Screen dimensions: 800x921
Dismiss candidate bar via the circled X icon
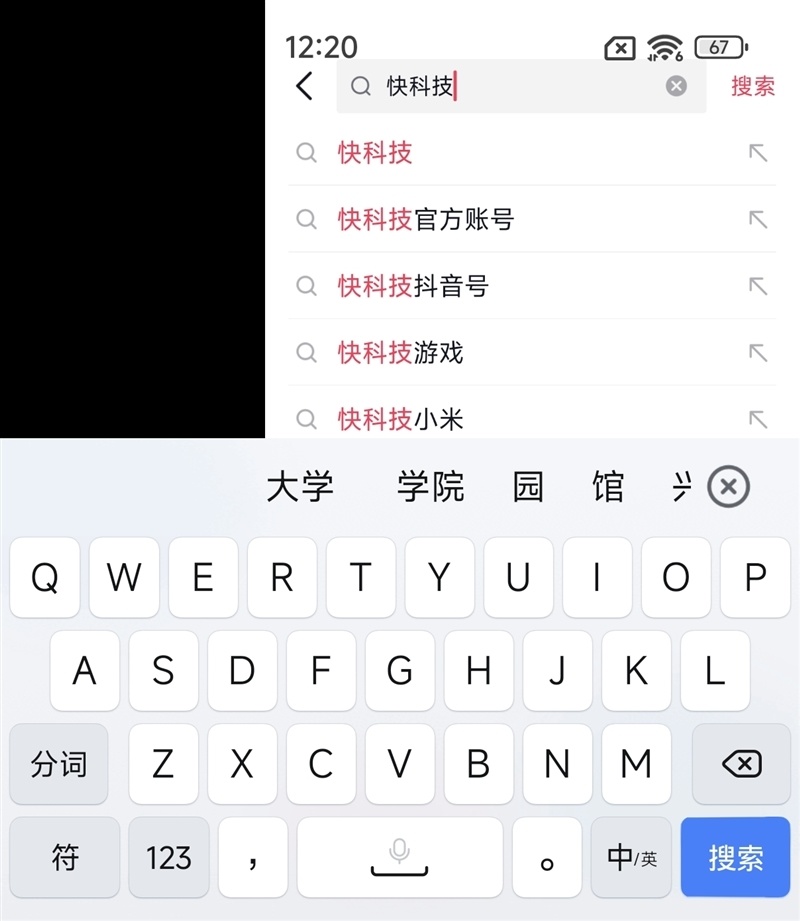[x=728, y=487]
